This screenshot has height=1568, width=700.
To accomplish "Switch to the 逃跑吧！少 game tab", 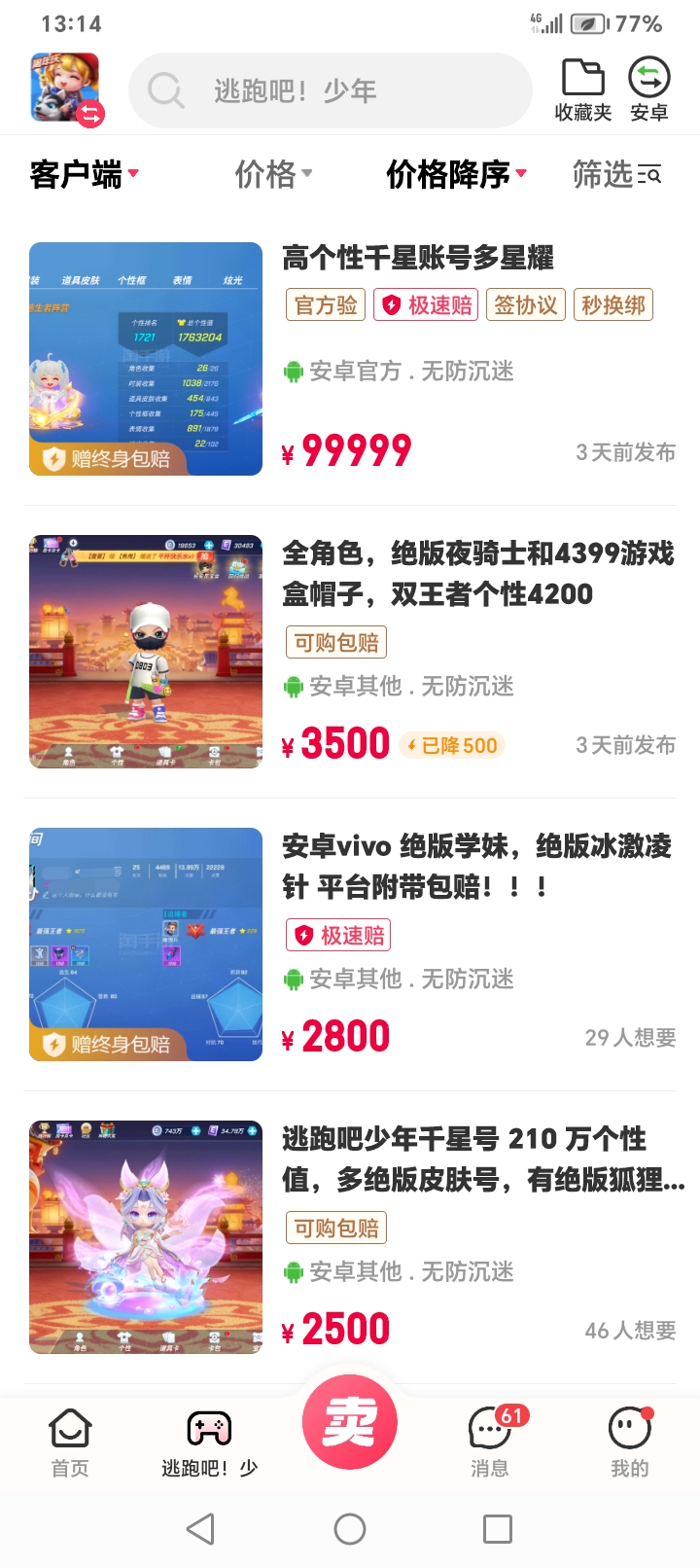I will [x=209, y=1443].
